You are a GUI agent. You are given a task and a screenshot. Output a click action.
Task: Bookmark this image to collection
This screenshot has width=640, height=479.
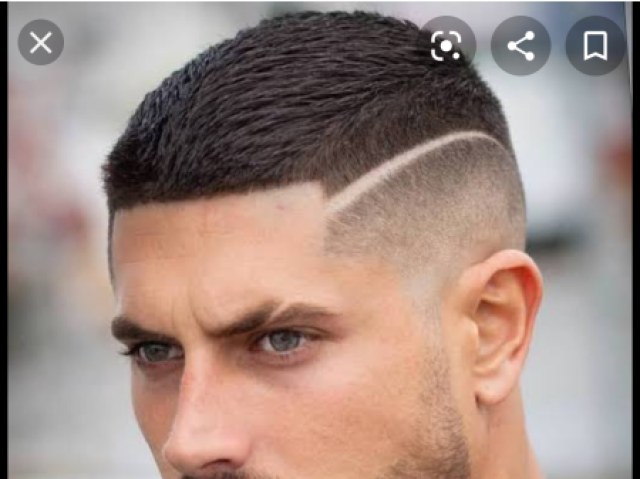[x=595, y=45]
